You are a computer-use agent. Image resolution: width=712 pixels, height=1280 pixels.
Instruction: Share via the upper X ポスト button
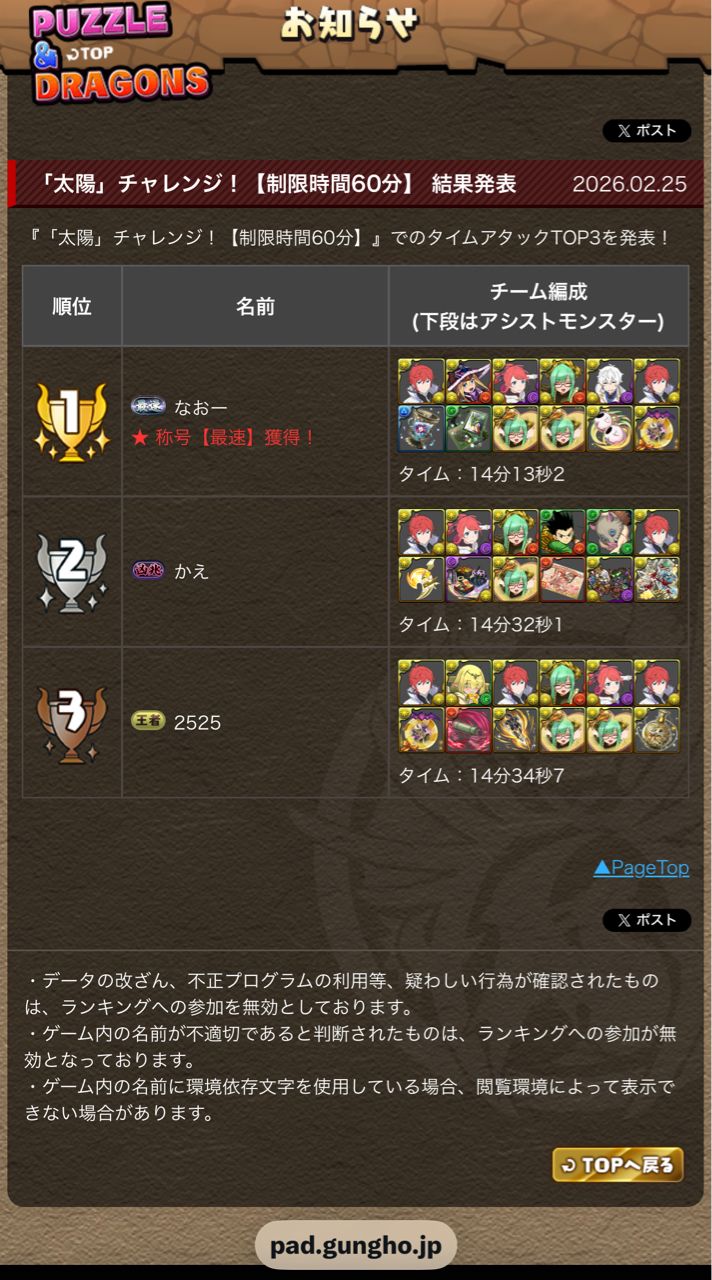tap(646, 130)
